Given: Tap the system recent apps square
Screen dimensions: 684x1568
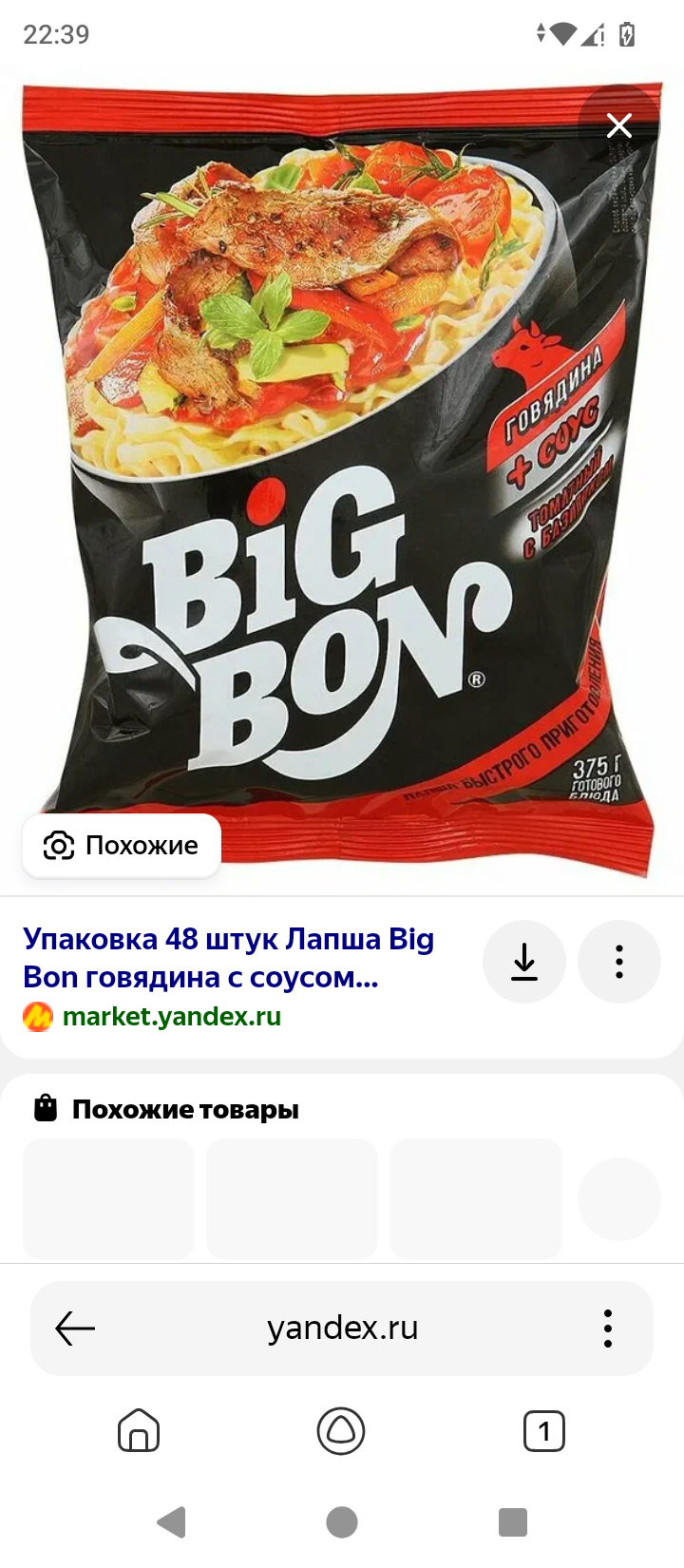Looking at the screenshot, I should tap(513, 1522).
